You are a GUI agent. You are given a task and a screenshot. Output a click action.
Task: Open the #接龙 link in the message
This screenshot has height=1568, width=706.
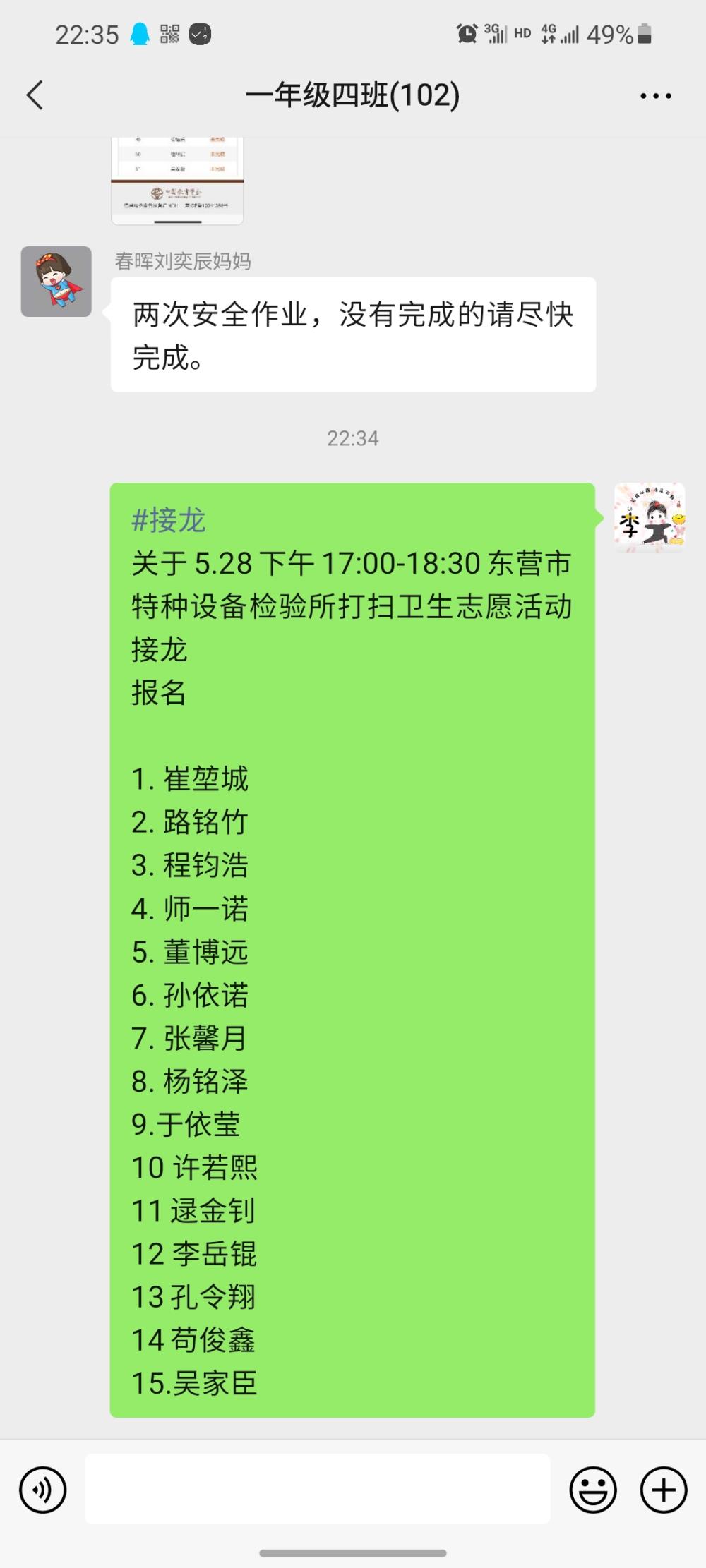168,521
